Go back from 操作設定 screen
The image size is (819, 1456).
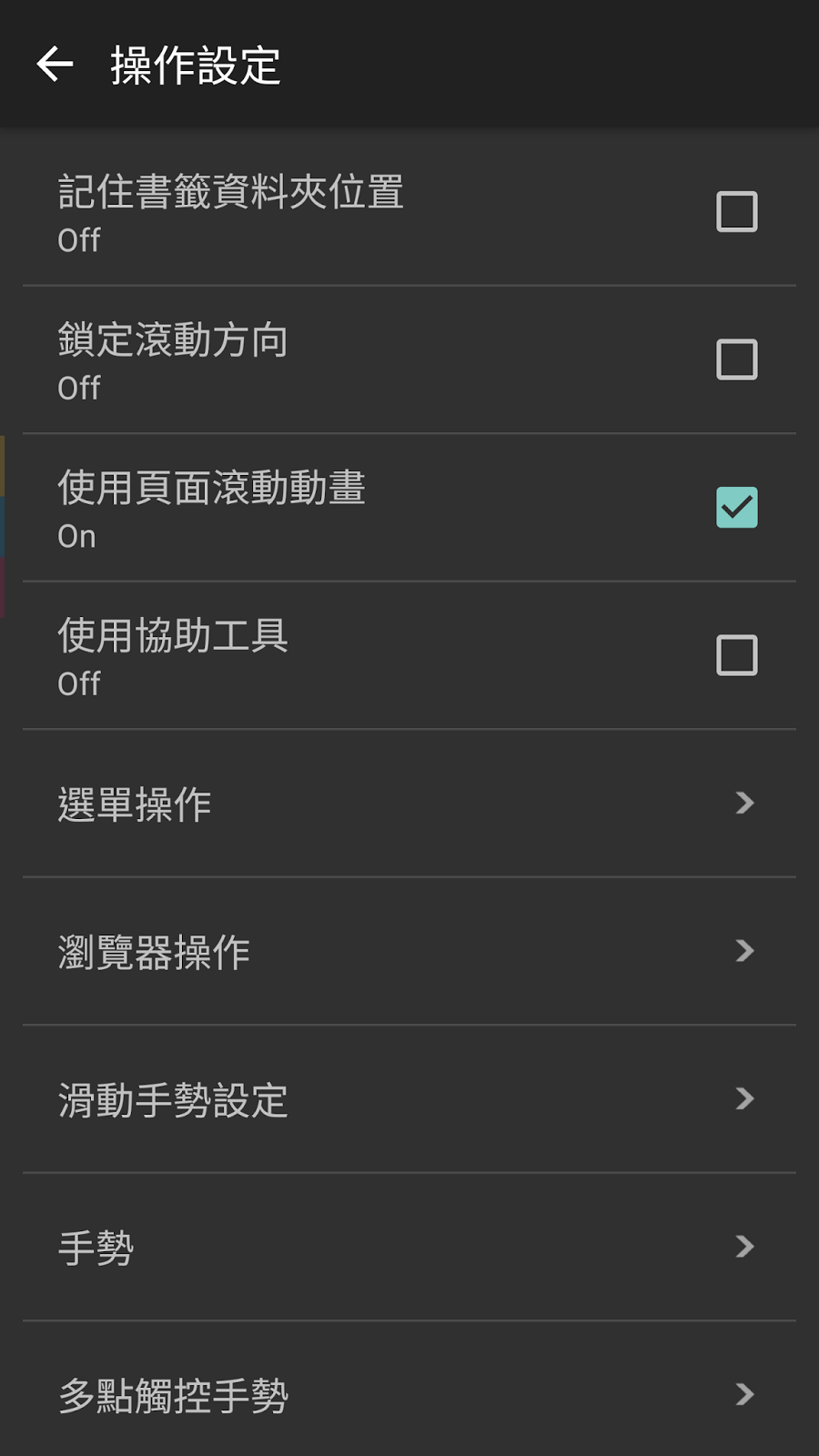[x=55, y=65]
